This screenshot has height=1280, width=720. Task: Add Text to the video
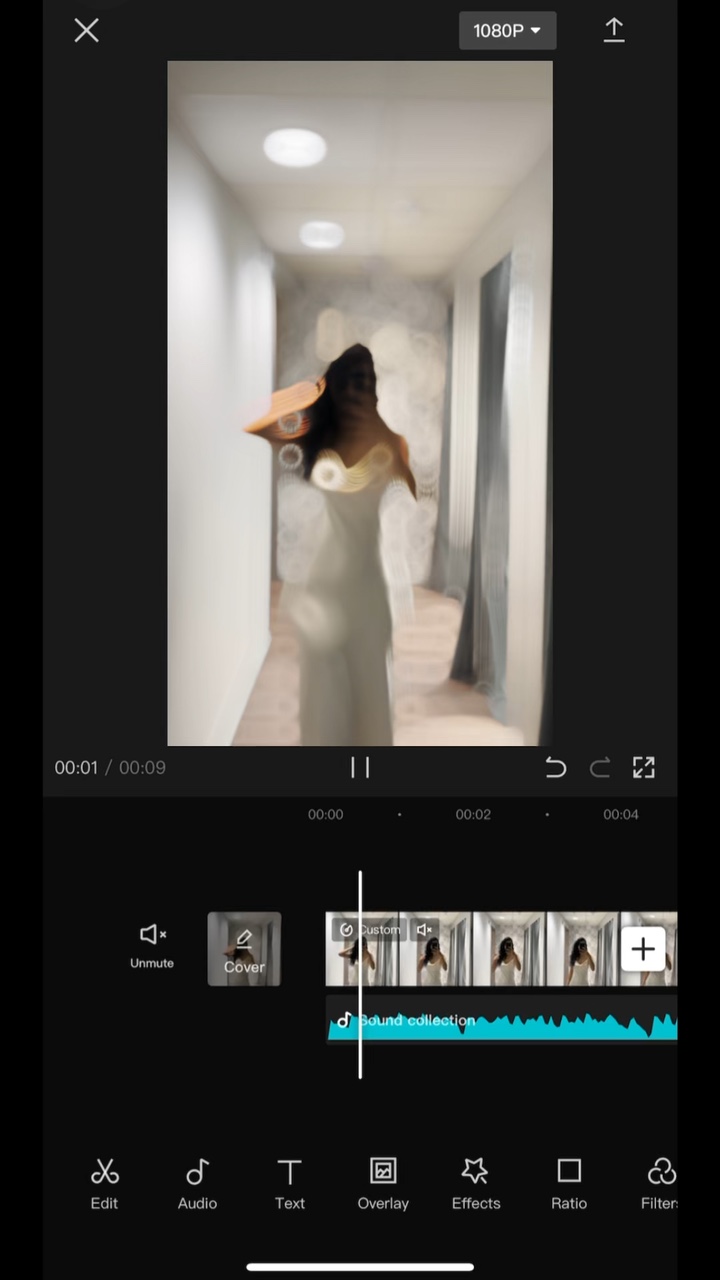coord(290,1184)
